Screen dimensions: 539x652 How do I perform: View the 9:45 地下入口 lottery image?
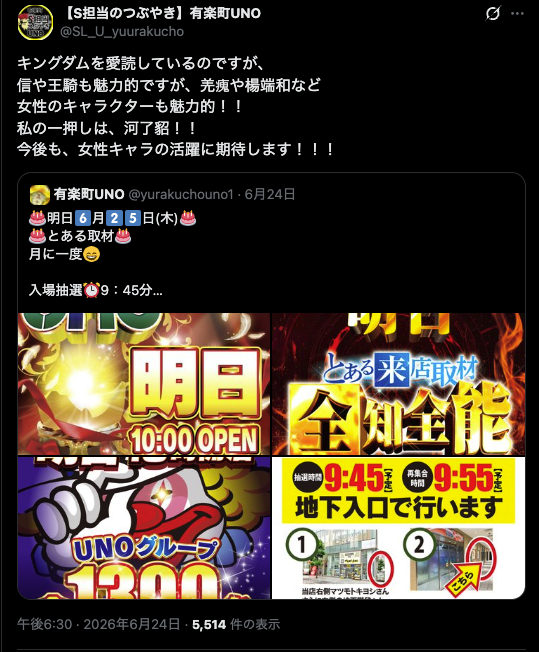pos(398,528)
